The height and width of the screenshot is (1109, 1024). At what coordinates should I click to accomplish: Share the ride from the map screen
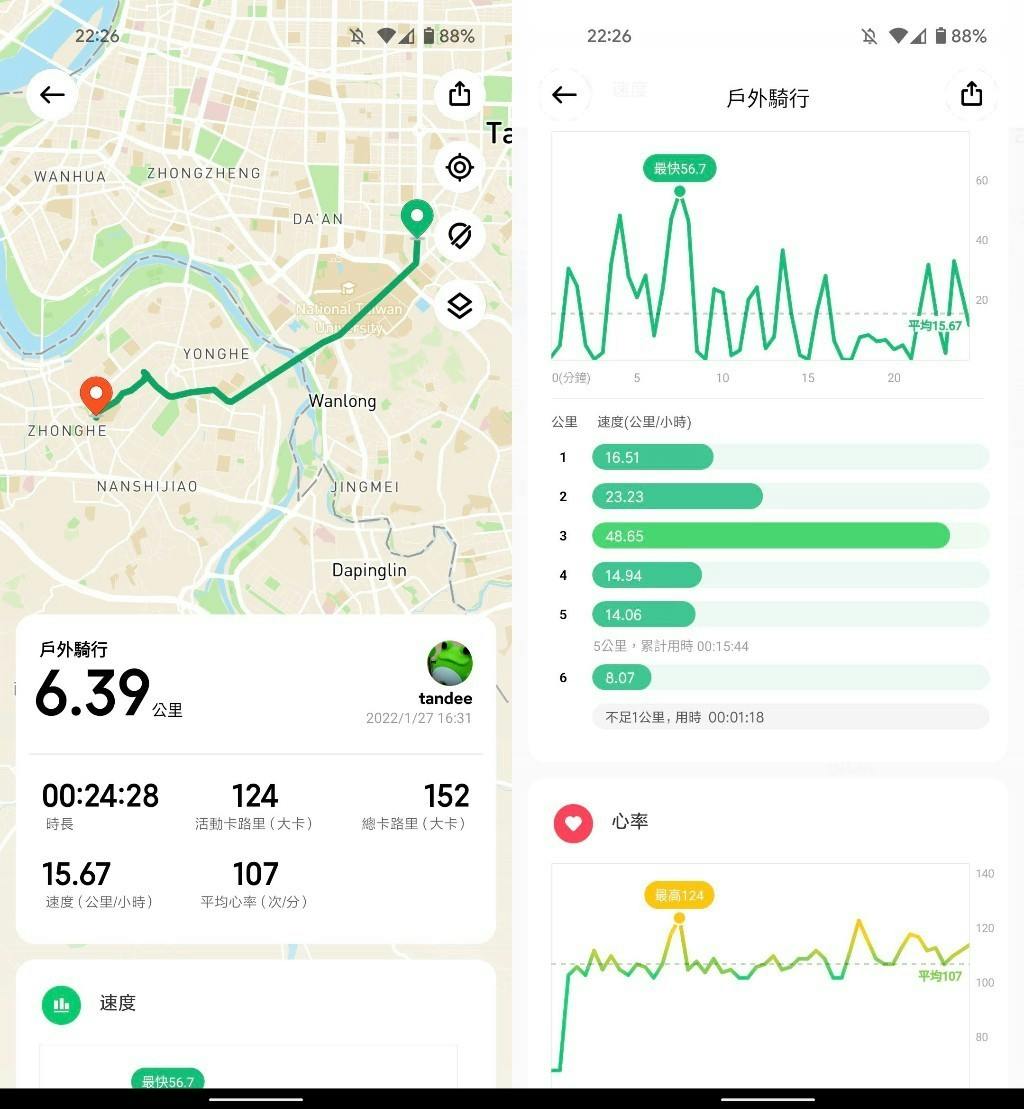tap(460, 95)
